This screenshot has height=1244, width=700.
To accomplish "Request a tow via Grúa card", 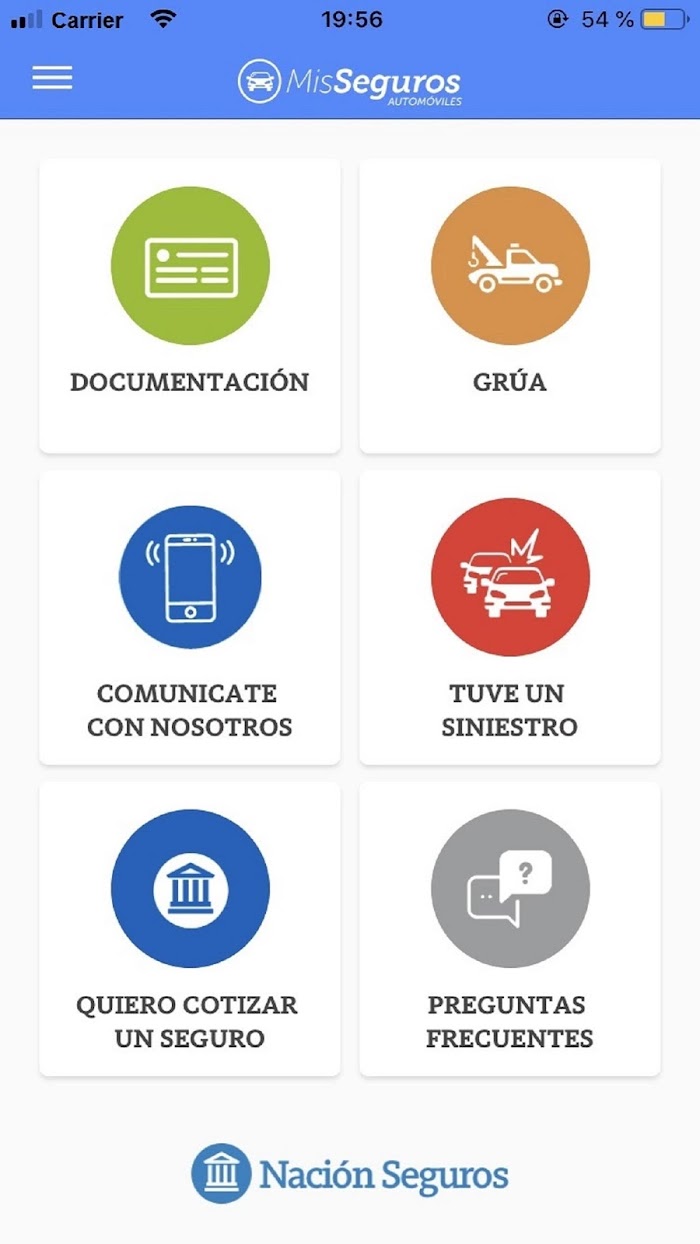I will (x=510, y=306).
